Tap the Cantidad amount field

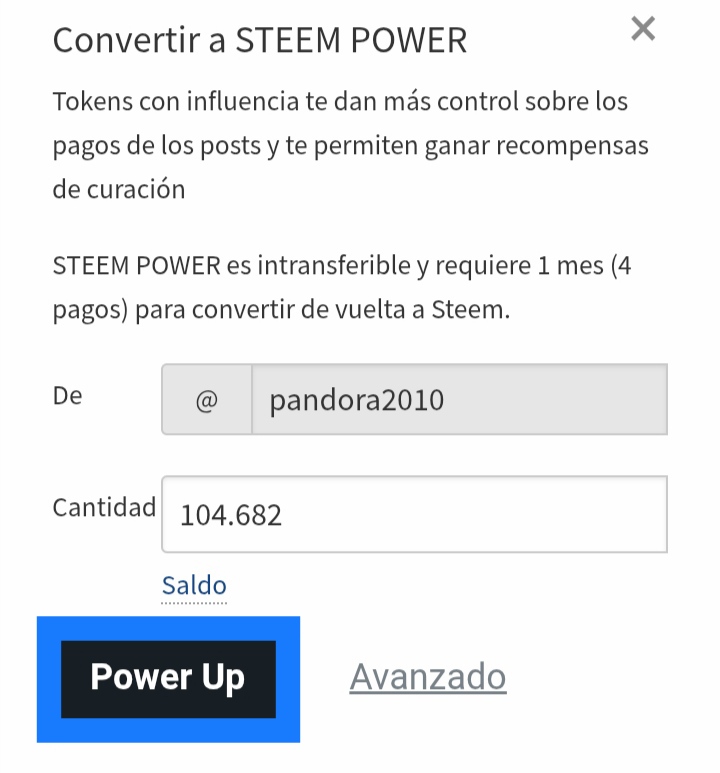415,514
